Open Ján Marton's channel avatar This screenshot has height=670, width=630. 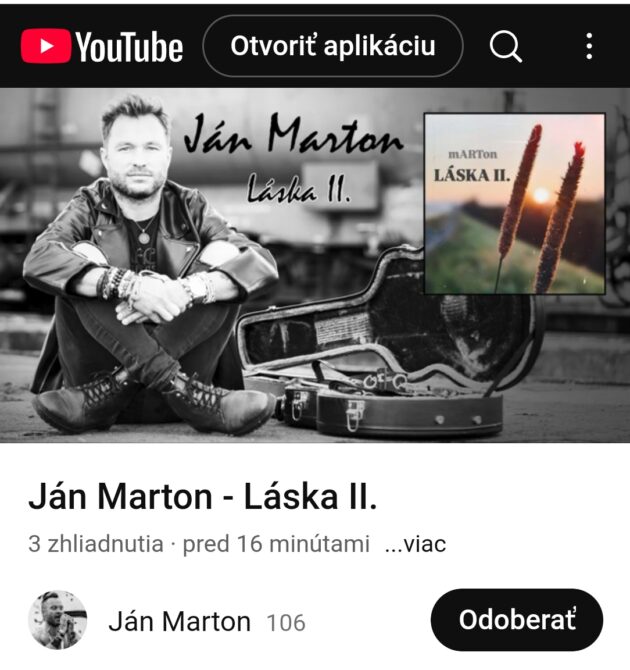pyautogui.click(x=58, y=620)
